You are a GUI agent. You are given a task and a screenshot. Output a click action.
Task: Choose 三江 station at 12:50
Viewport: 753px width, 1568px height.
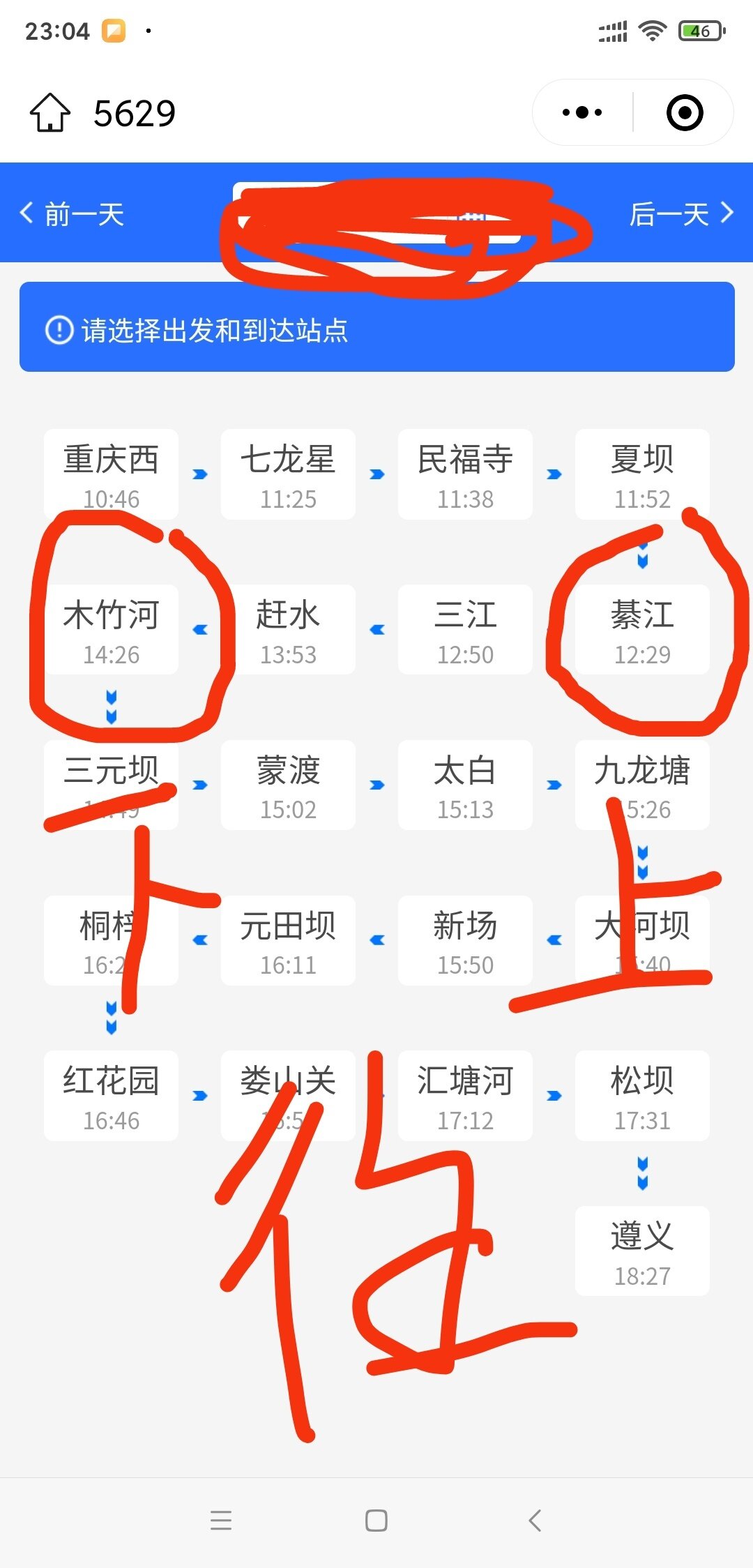465,630
